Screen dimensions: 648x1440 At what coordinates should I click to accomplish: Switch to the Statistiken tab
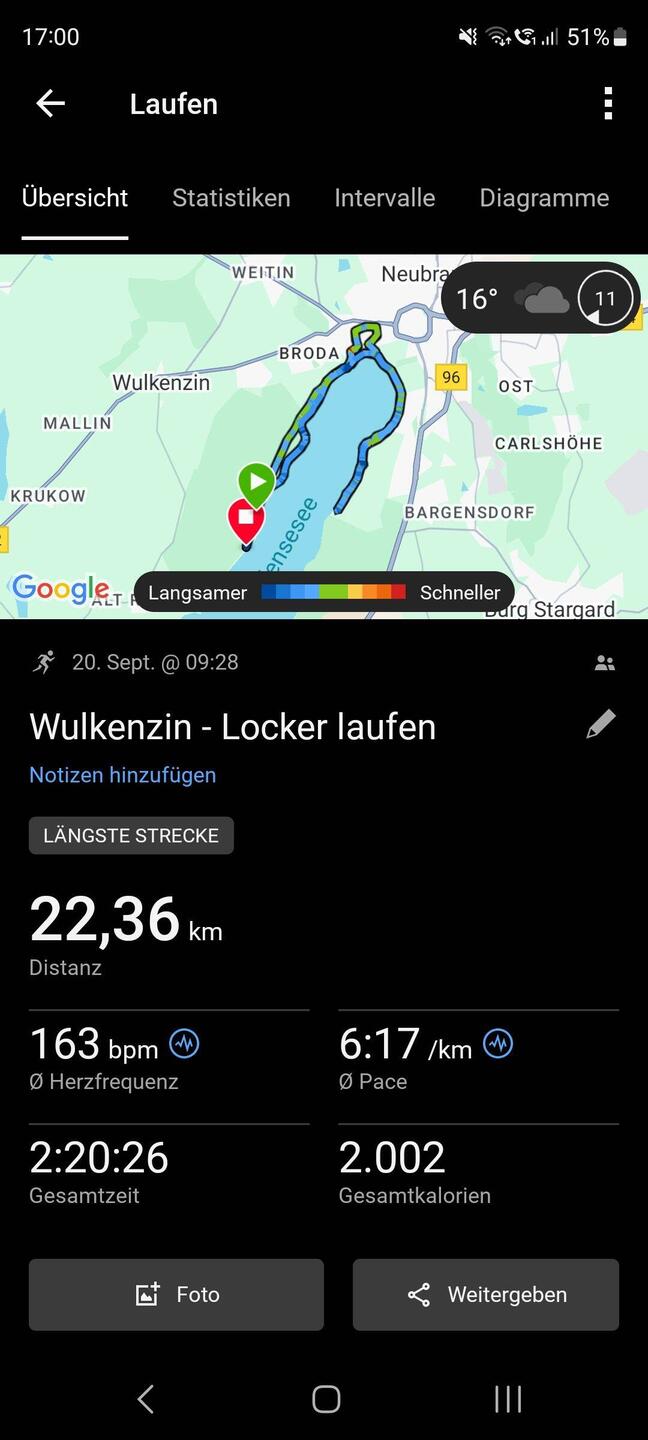(231, 198)
